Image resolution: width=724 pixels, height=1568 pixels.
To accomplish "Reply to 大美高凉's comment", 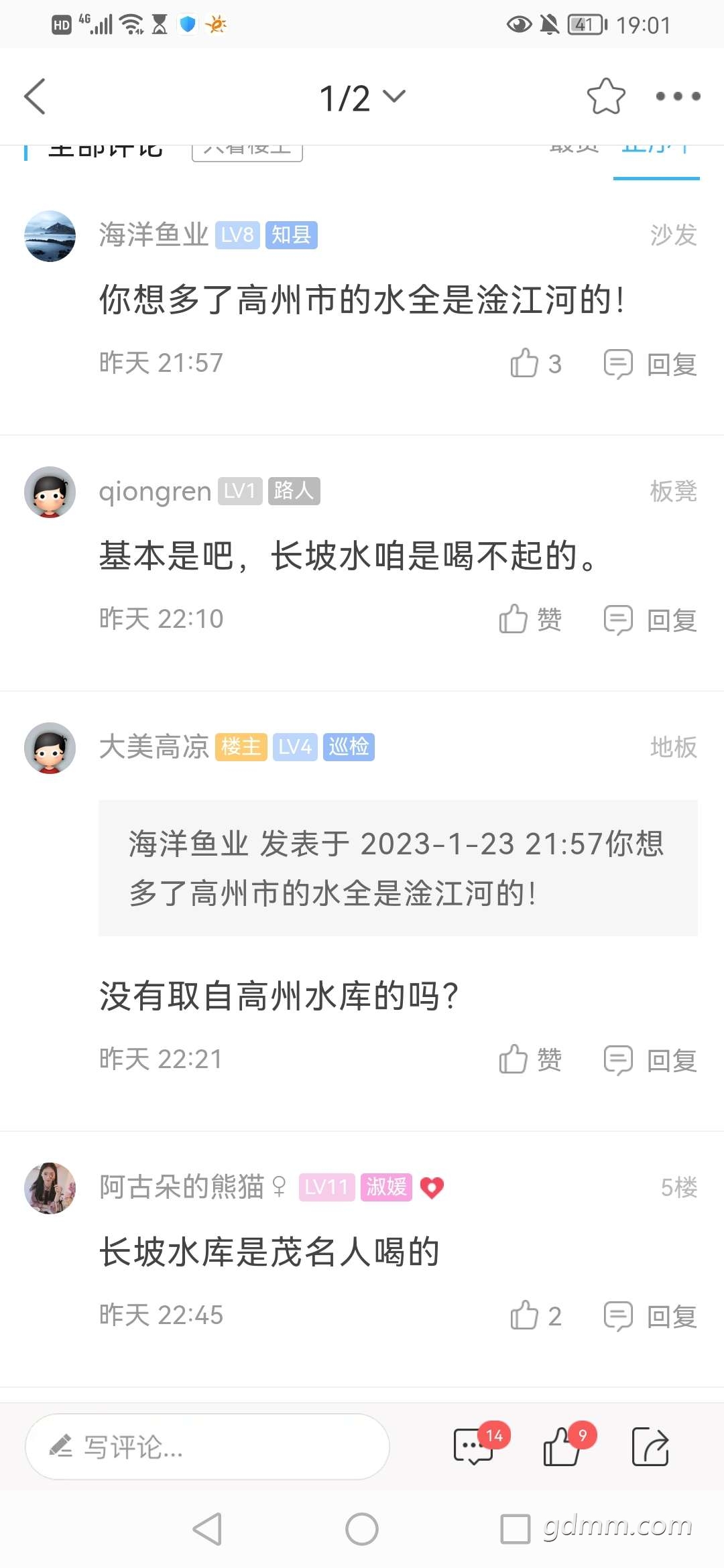I will pyautogui.click(x=650, y=1060).
